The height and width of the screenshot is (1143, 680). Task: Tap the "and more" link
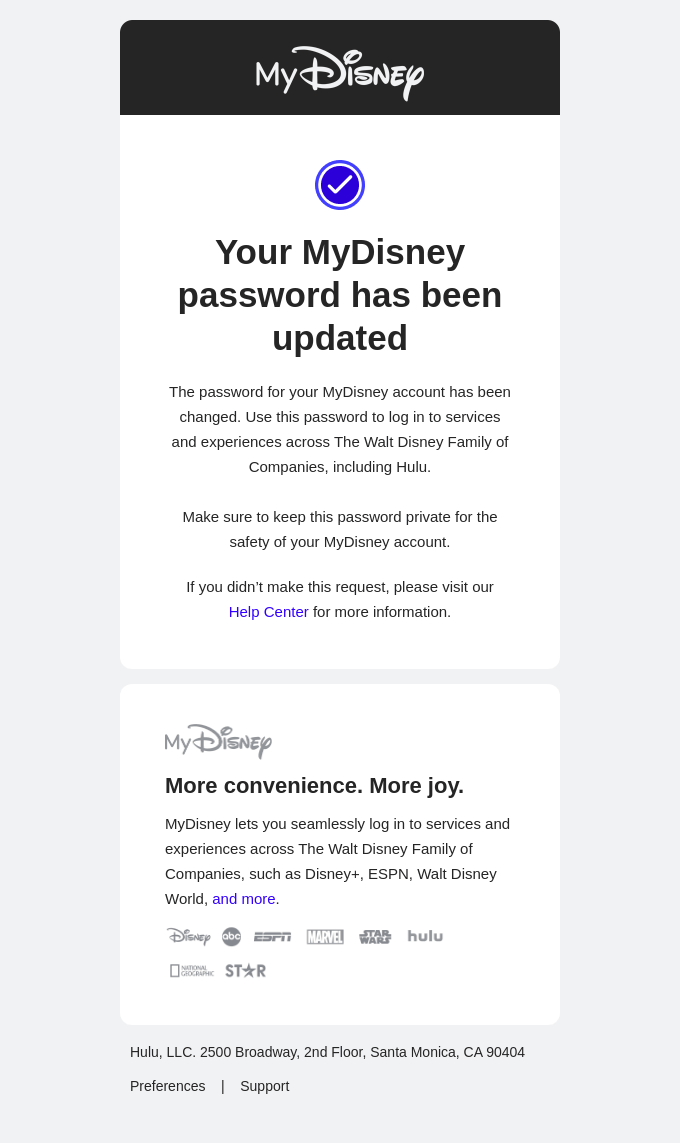coord(243,899)
